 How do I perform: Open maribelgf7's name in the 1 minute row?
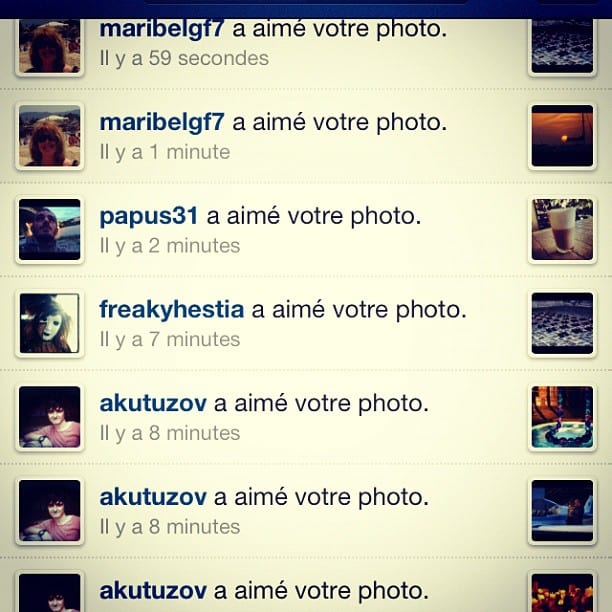pyautogui.click(x=162, y=122)
